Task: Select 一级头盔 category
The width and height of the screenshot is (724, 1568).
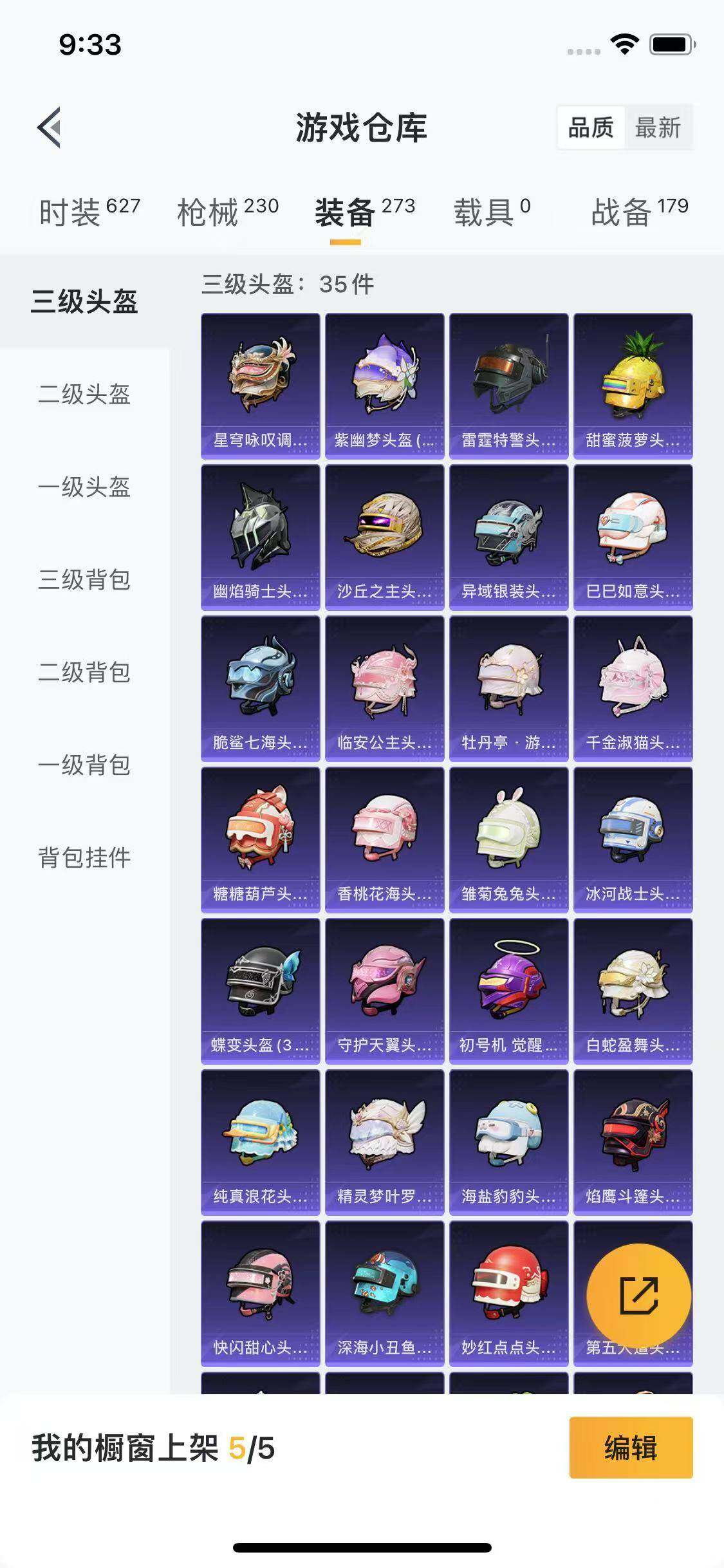Action: 84,487
